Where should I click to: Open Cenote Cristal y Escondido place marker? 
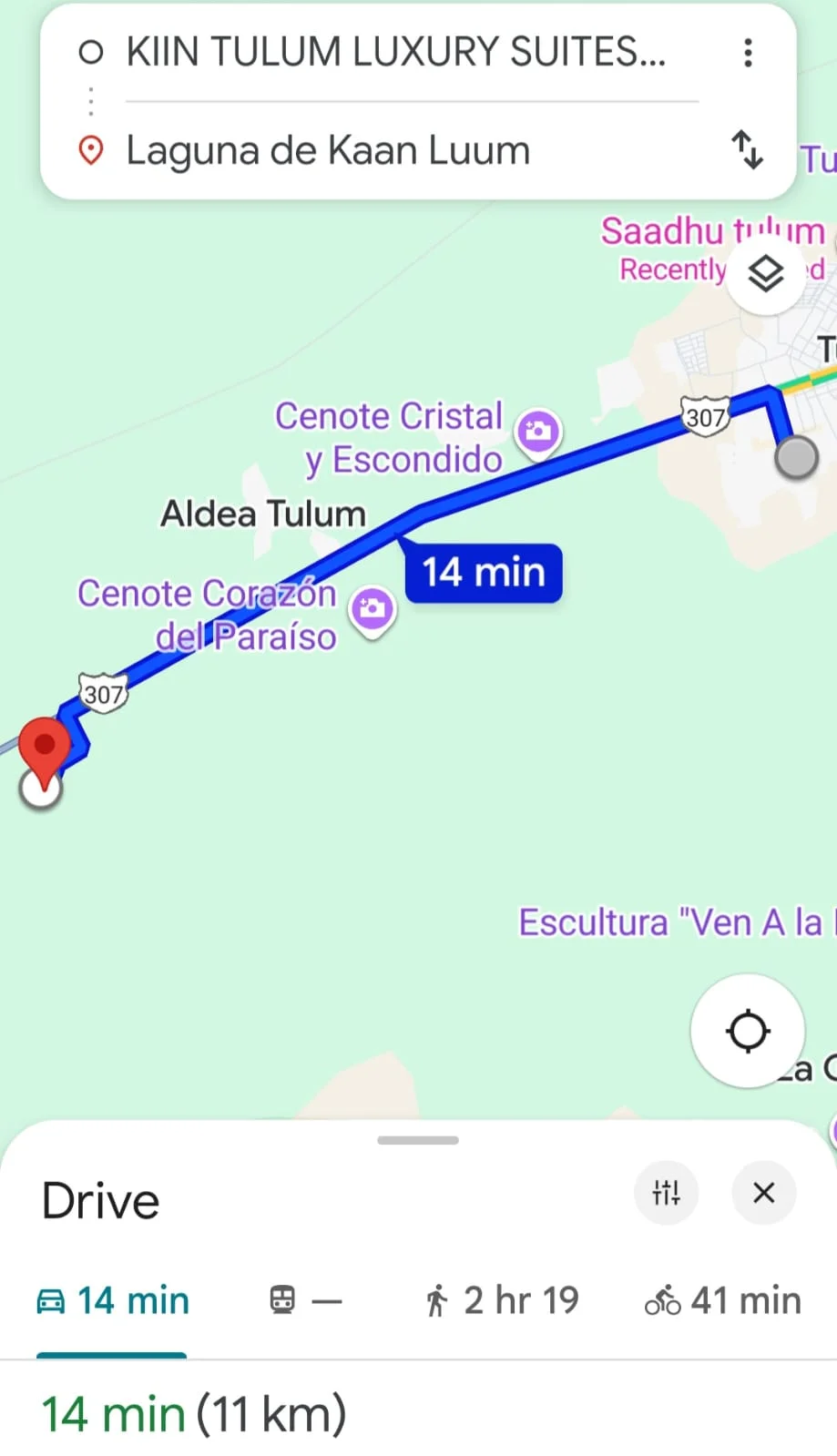[538, 431]
